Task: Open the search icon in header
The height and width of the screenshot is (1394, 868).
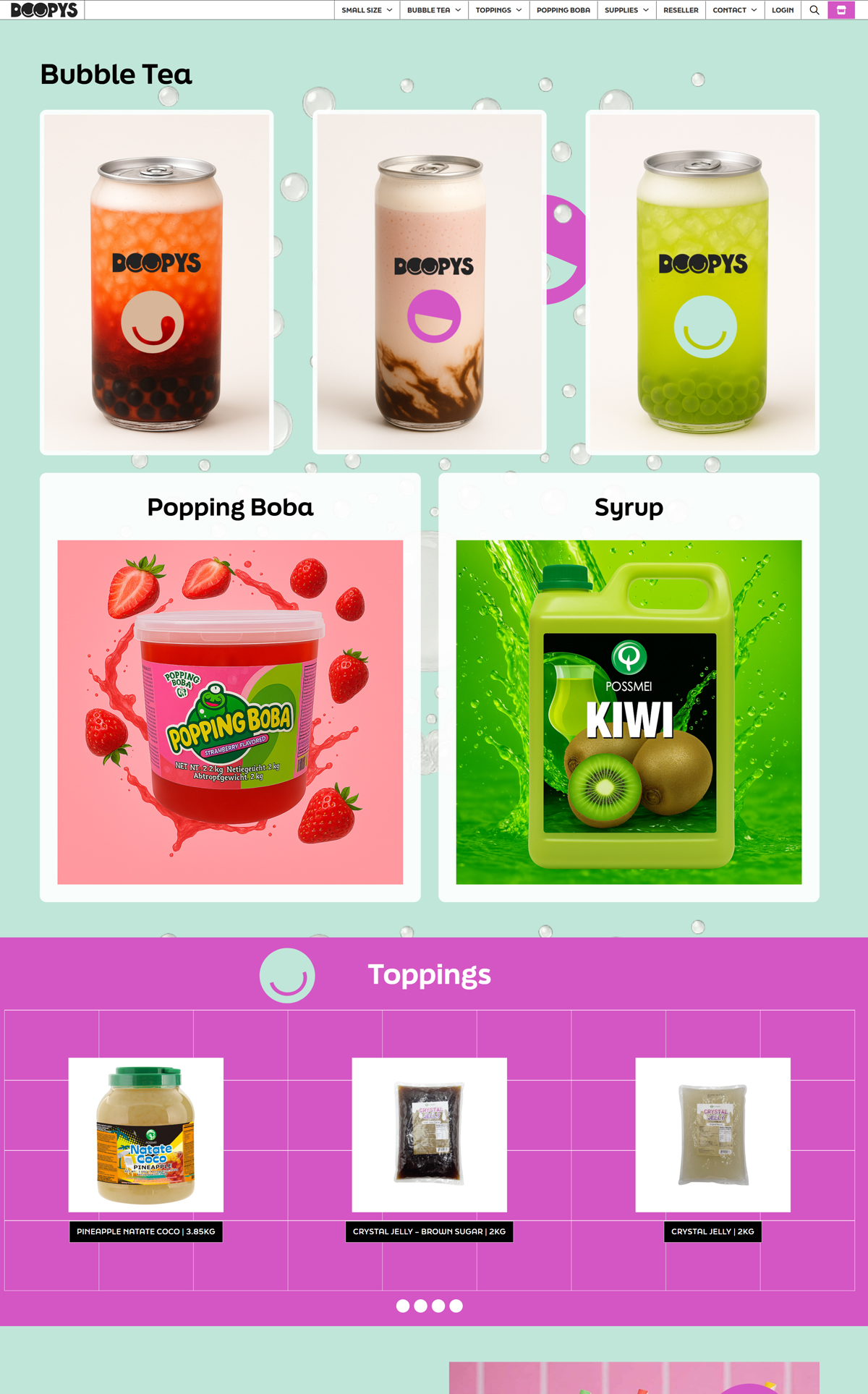Action: tap(814, 10)
